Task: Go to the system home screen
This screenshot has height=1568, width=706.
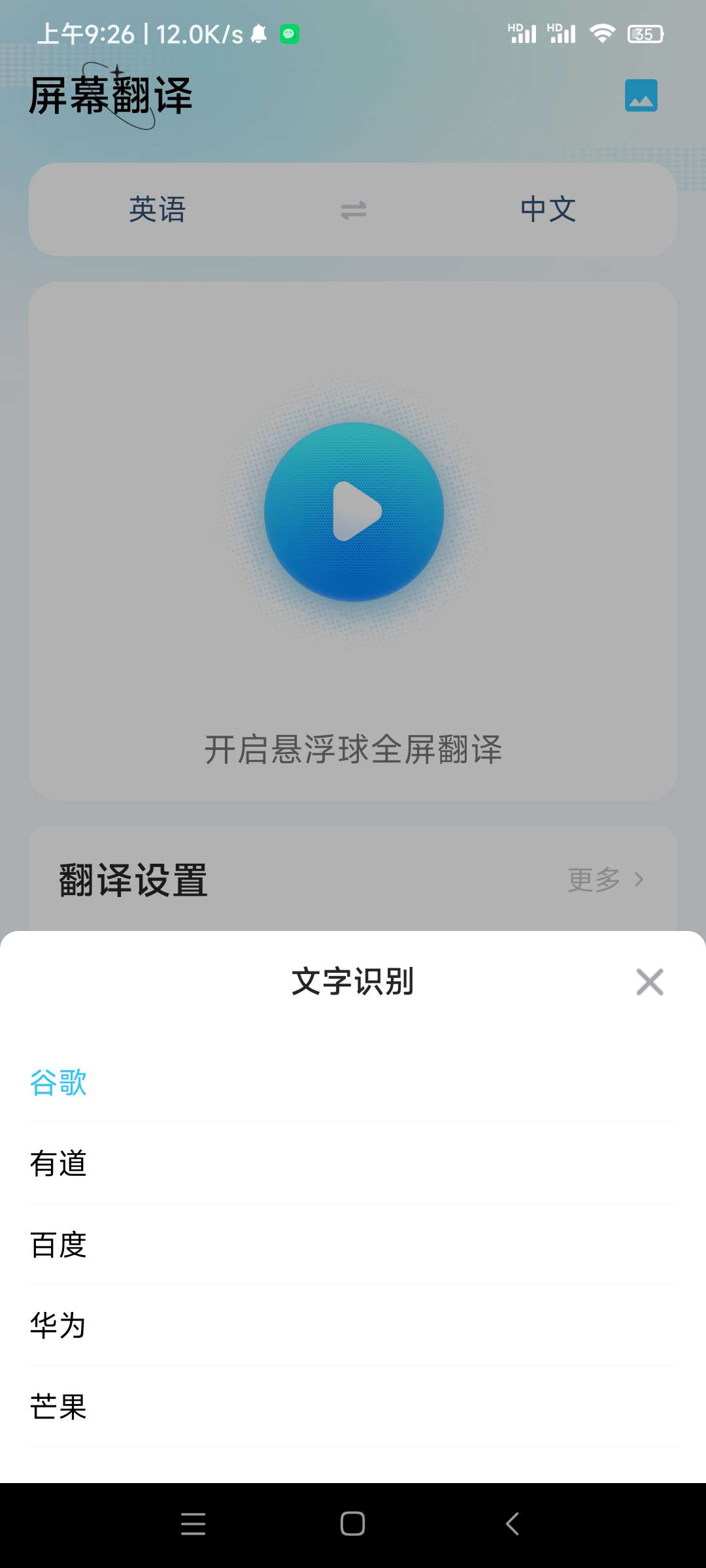Action: click(352, 1524)
